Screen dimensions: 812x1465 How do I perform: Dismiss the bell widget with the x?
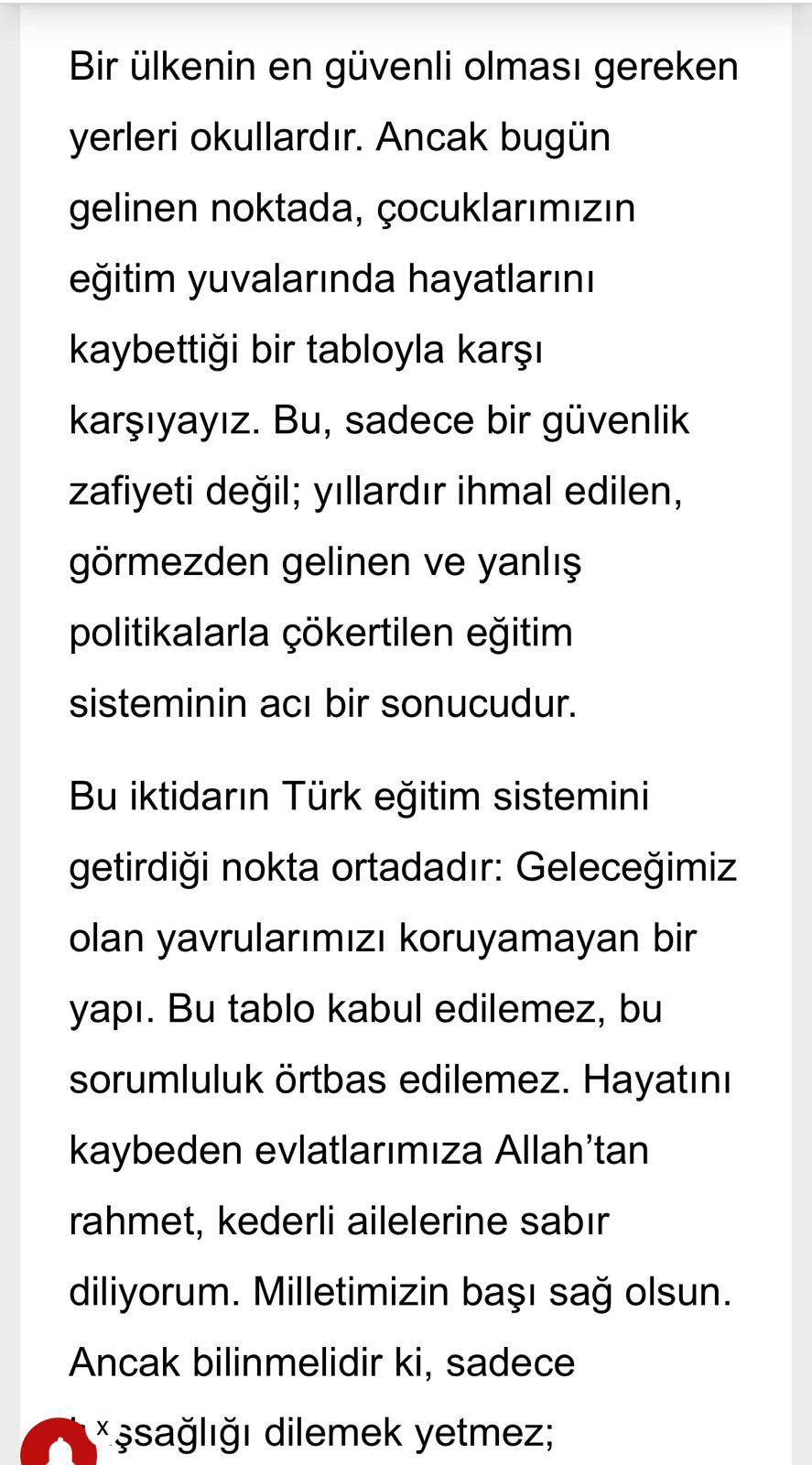103,1427
